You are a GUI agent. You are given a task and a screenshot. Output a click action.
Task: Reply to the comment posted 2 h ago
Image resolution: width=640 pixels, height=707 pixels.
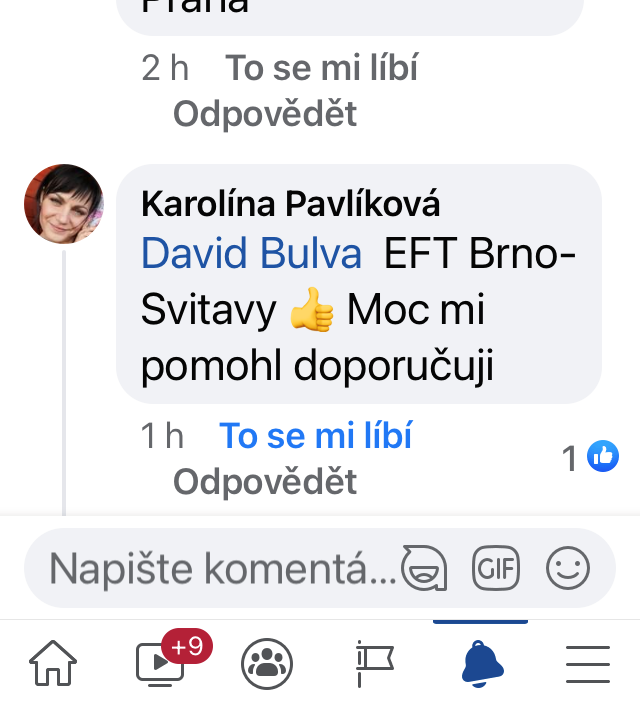coord(264,114)
